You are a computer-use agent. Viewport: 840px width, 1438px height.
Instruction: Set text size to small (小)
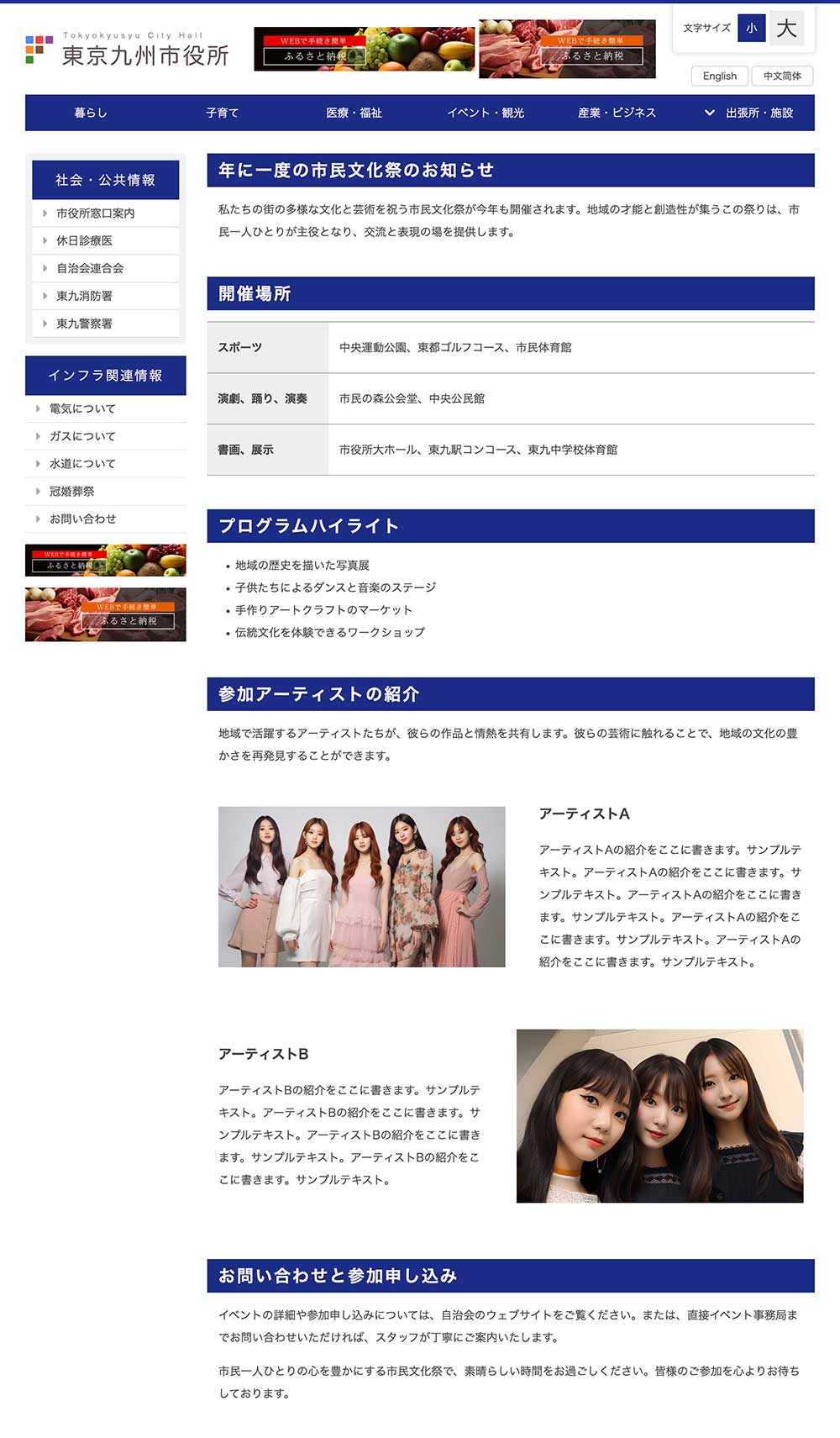(751, 28)
